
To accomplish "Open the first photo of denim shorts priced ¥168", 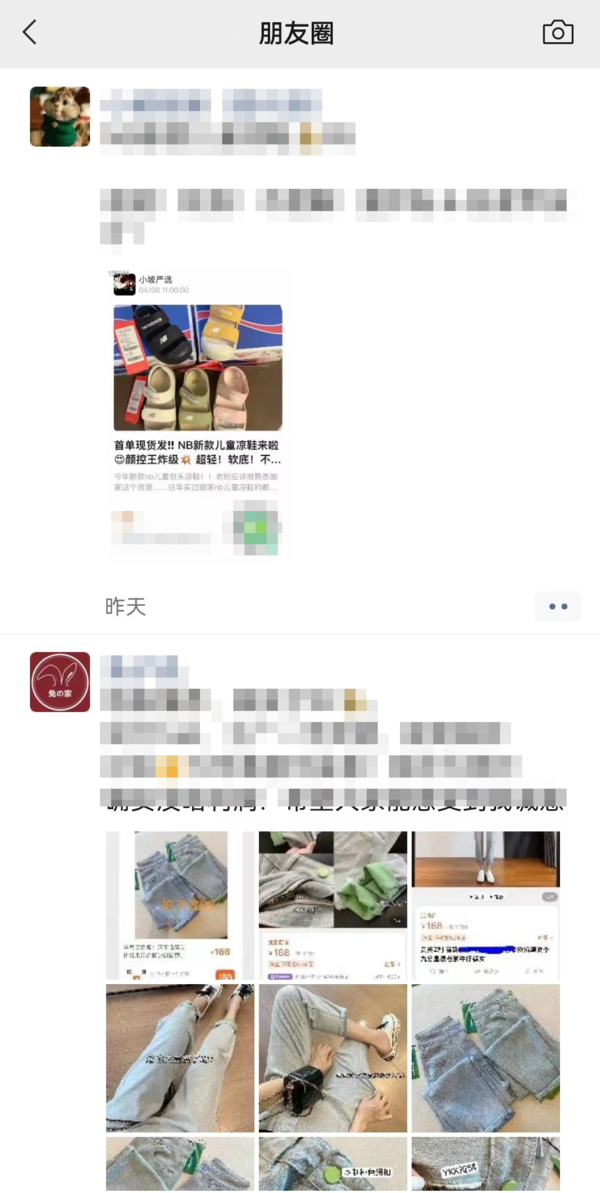I will (180, 905).
